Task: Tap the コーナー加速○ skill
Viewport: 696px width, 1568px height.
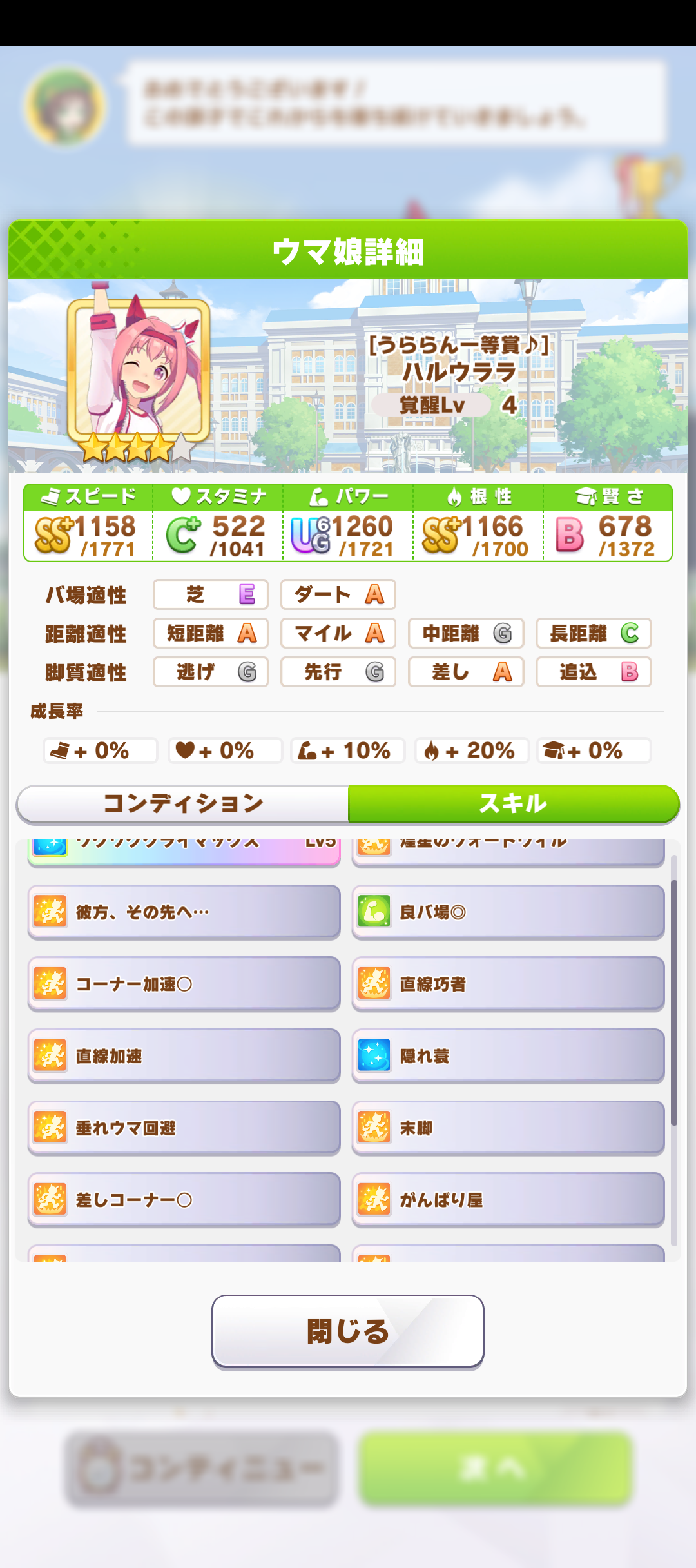Action: click(184, 984)
